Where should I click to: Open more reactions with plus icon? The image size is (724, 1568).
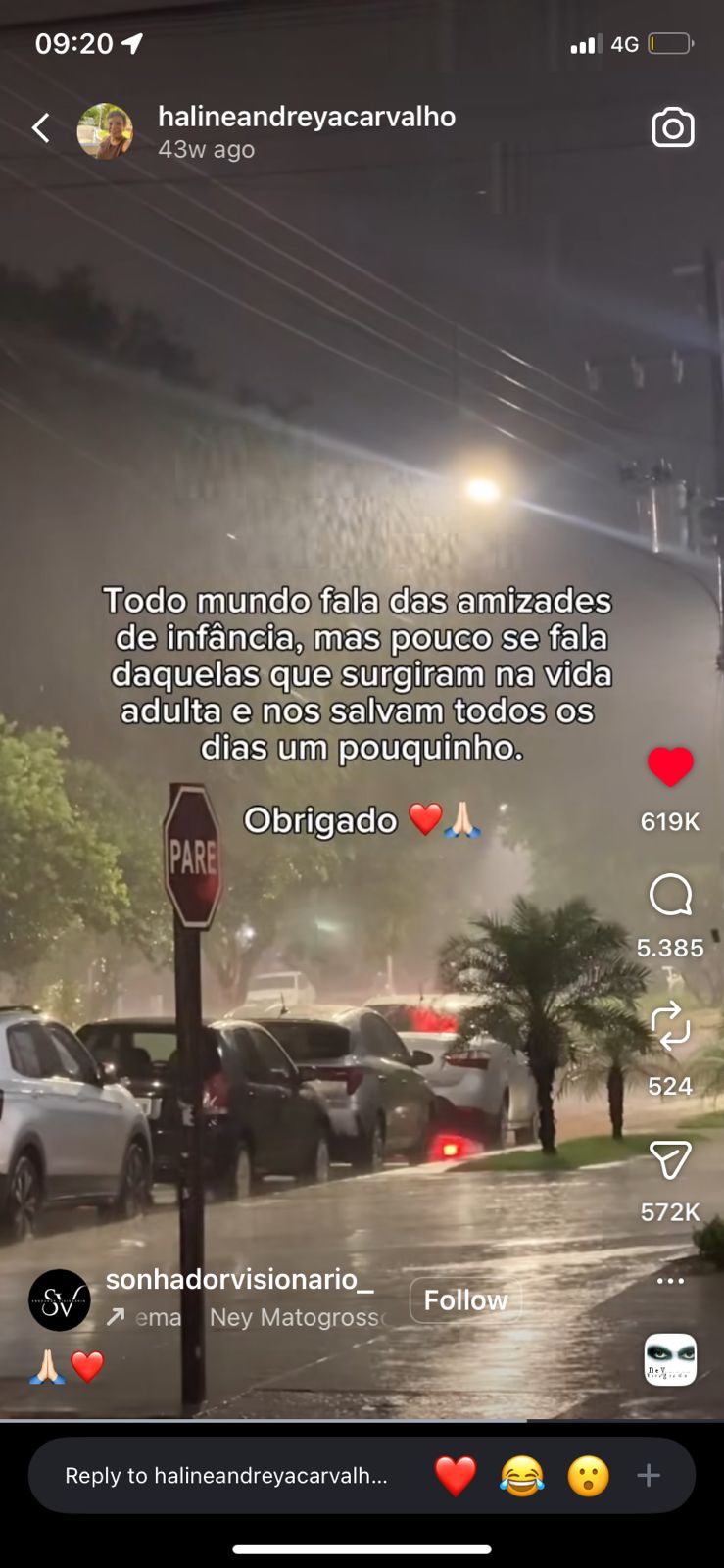click(x=649, y=1476)
